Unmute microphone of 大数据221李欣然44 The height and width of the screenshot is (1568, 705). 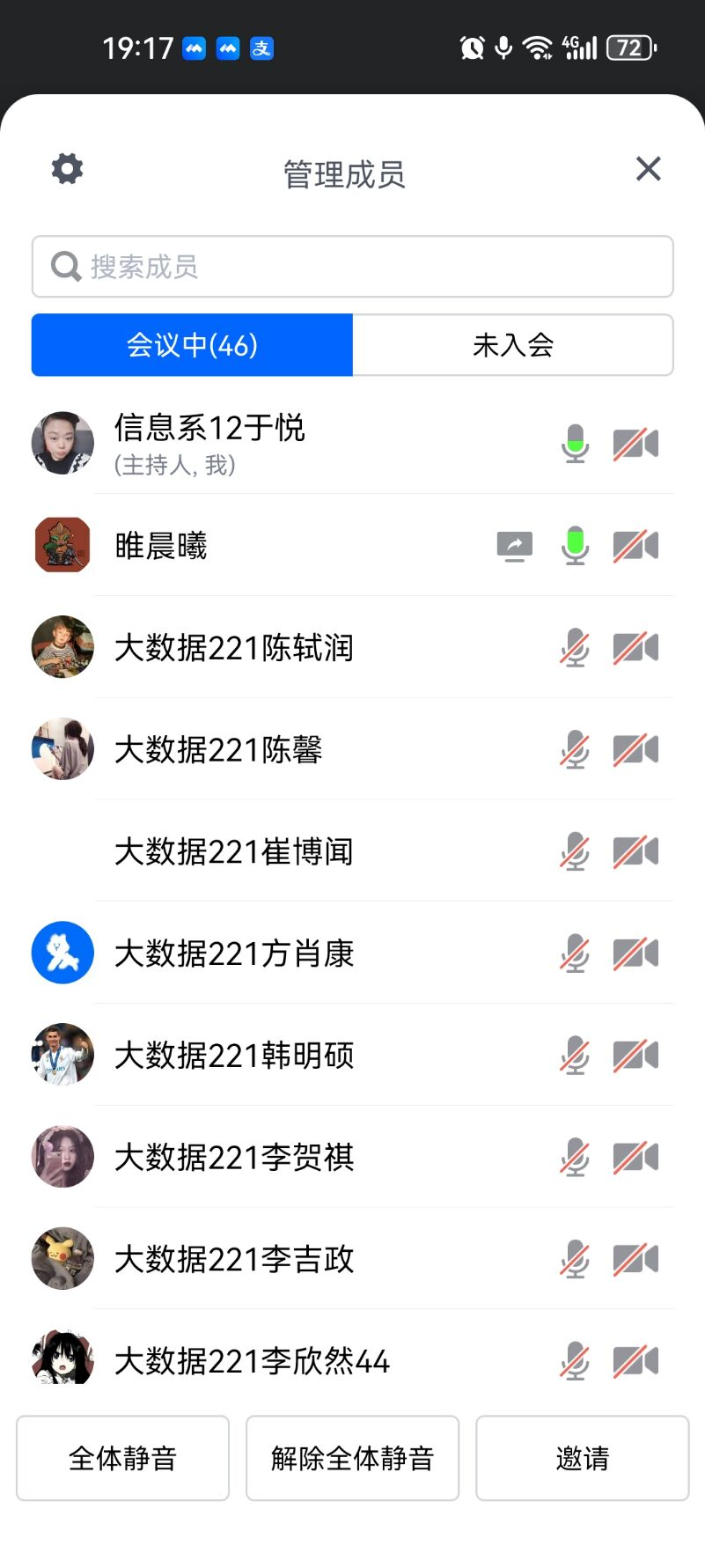575,1360
